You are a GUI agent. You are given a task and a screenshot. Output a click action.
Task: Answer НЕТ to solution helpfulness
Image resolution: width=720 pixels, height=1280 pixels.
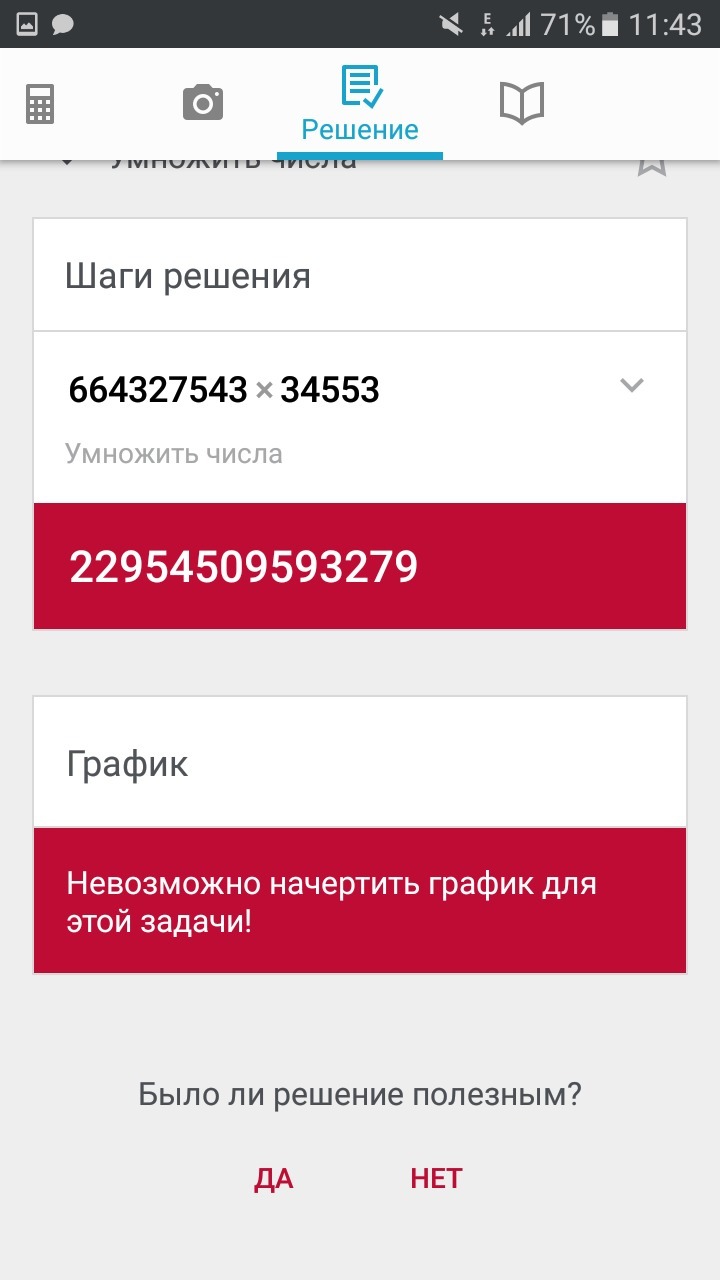[x=436, y=1179]
